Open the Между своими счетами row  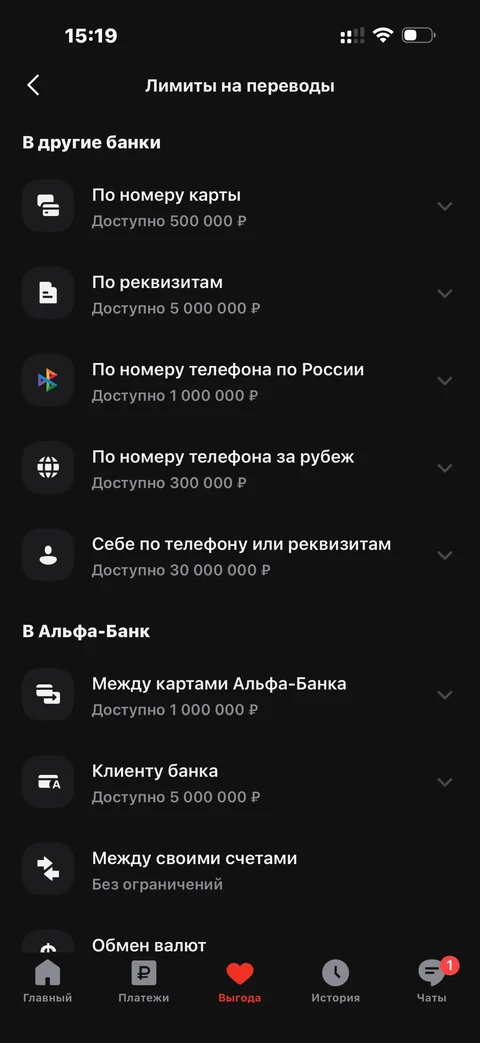click(x=240, y=869)
